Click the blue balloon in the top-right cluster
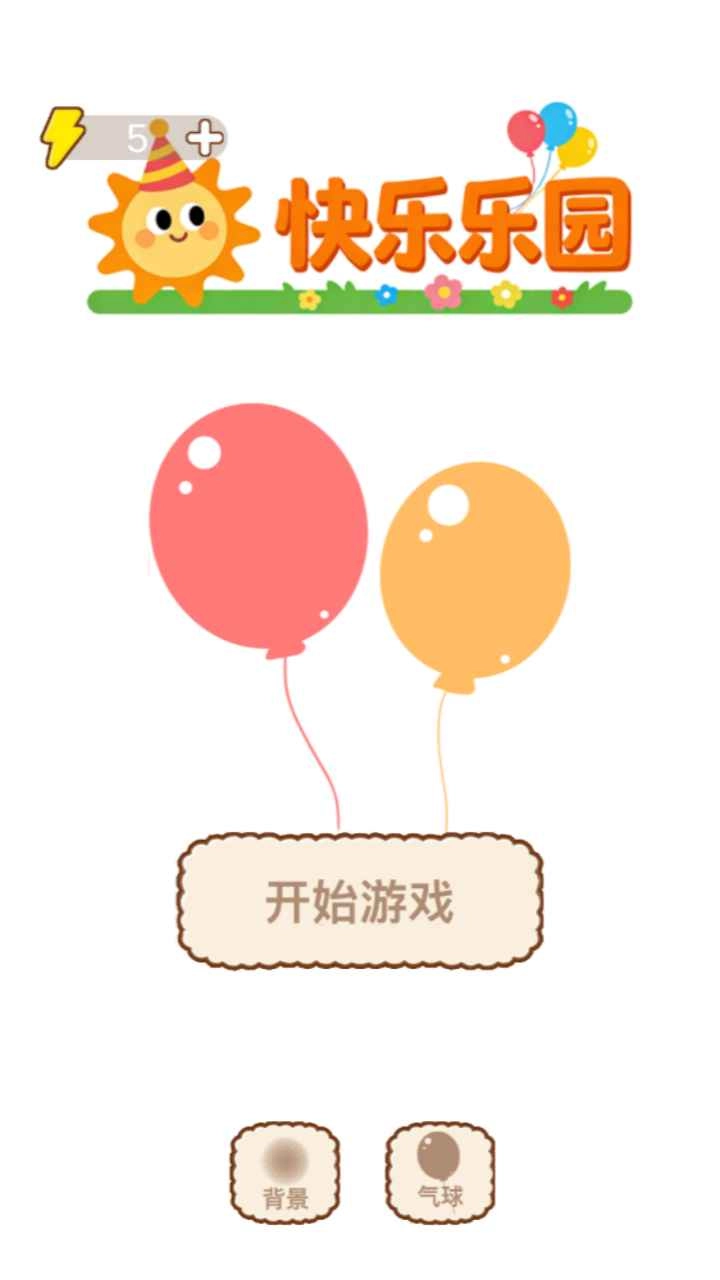Screen dimensions: 720x1280 [558, 125]
